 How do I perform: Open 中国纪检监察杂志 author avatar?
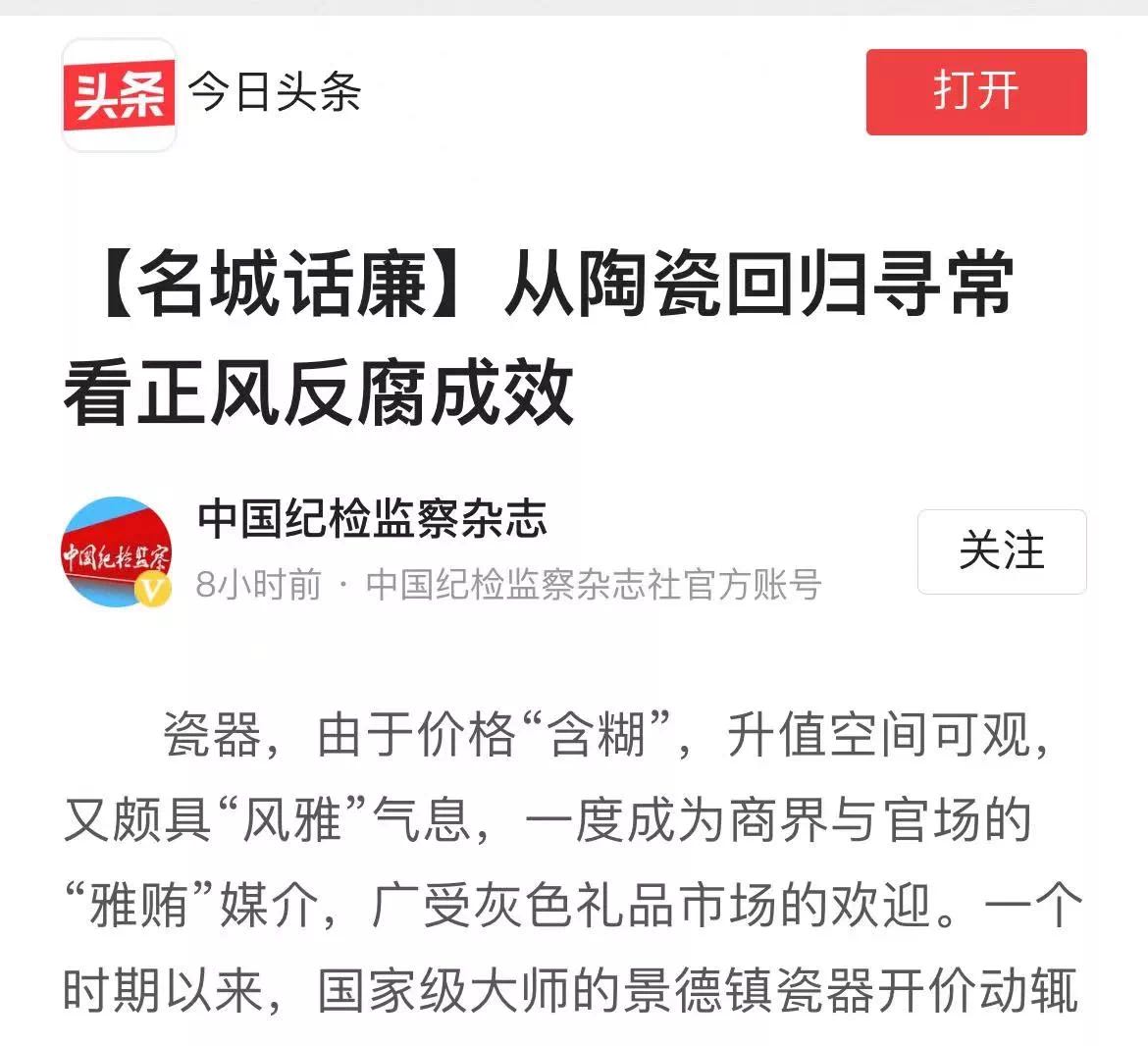(x=117, y=551)
